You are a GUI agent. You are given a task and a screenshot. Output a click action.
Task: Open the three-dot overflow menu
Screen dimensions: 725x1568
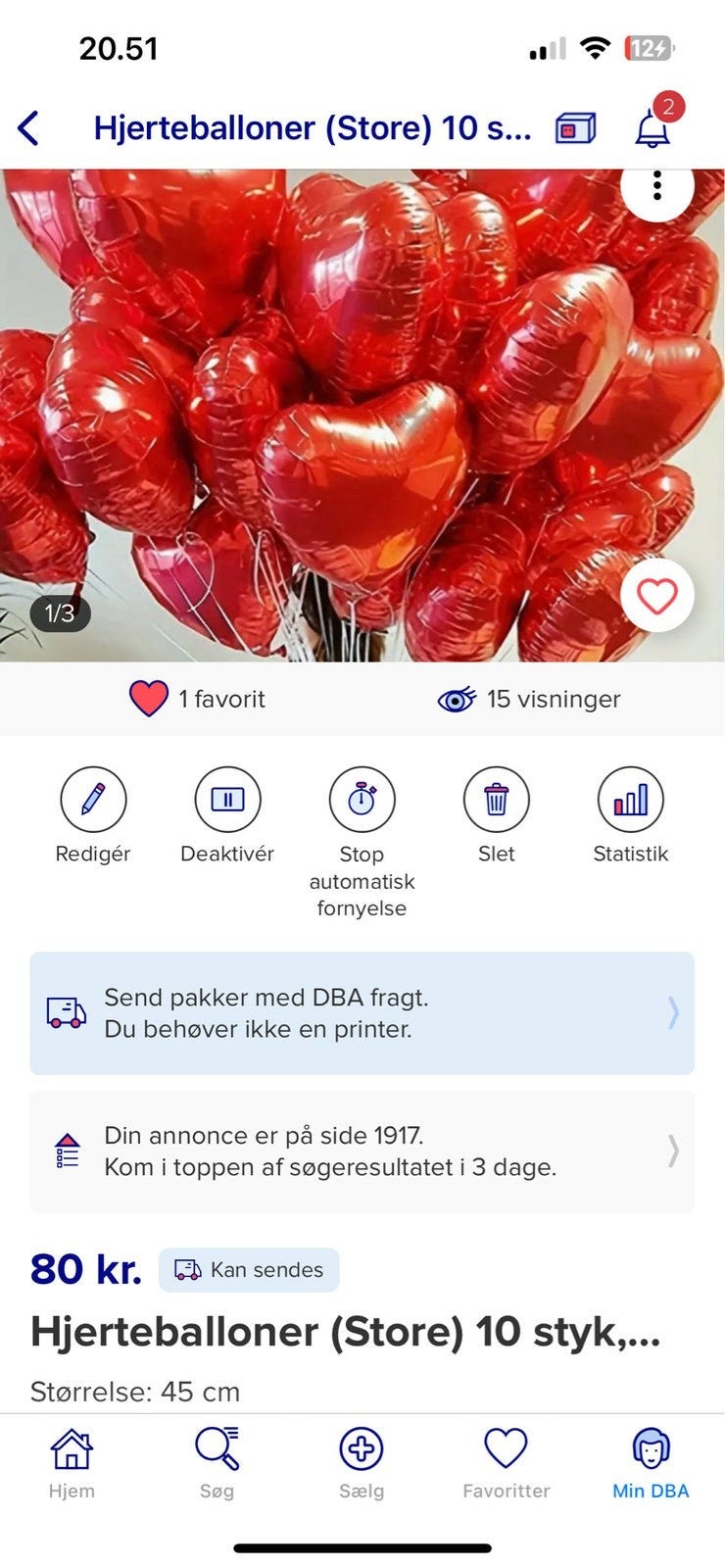(656, 185)
